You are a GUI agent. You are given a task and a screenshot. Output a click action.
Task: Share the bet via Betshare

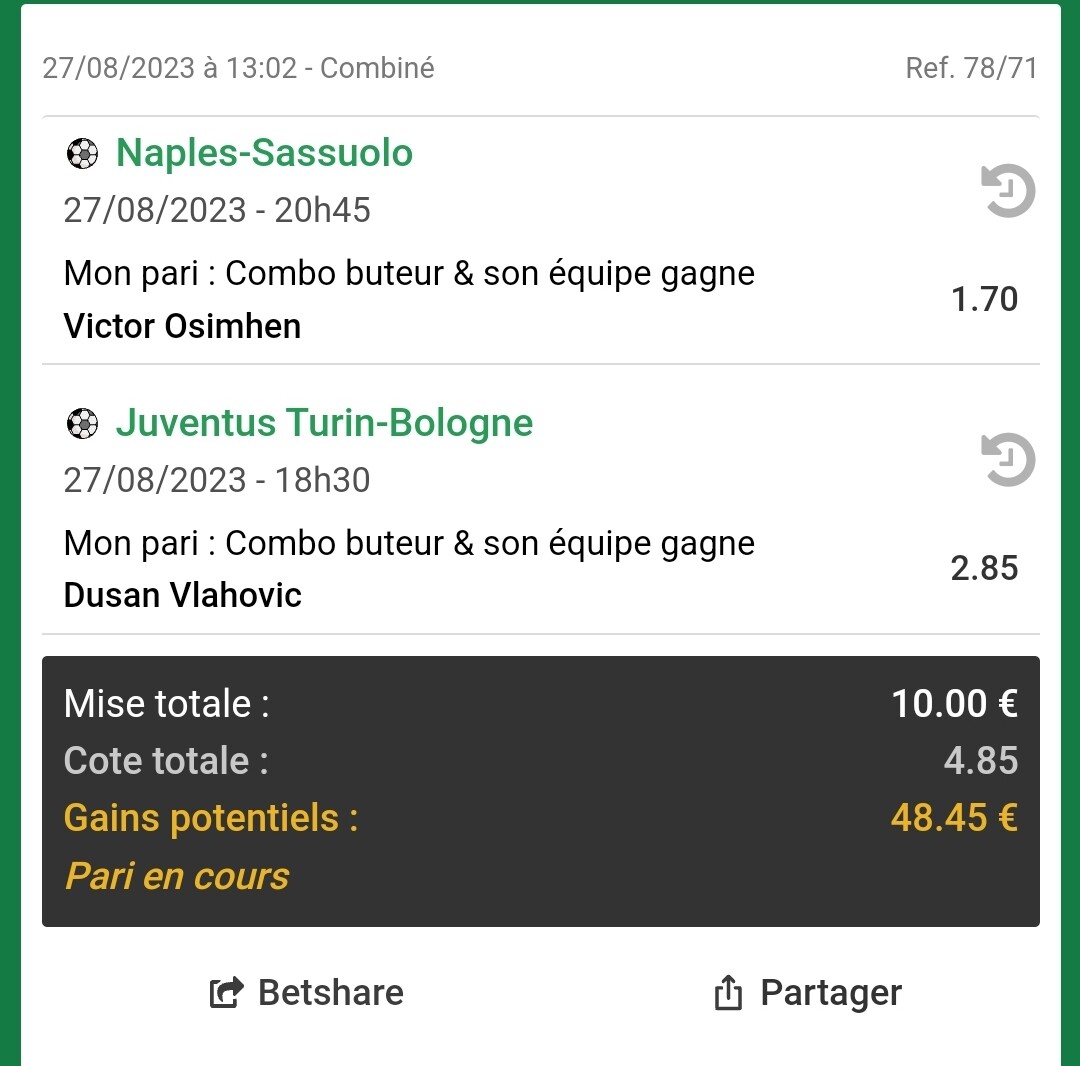pyautogui.click(x=307, y=993)
